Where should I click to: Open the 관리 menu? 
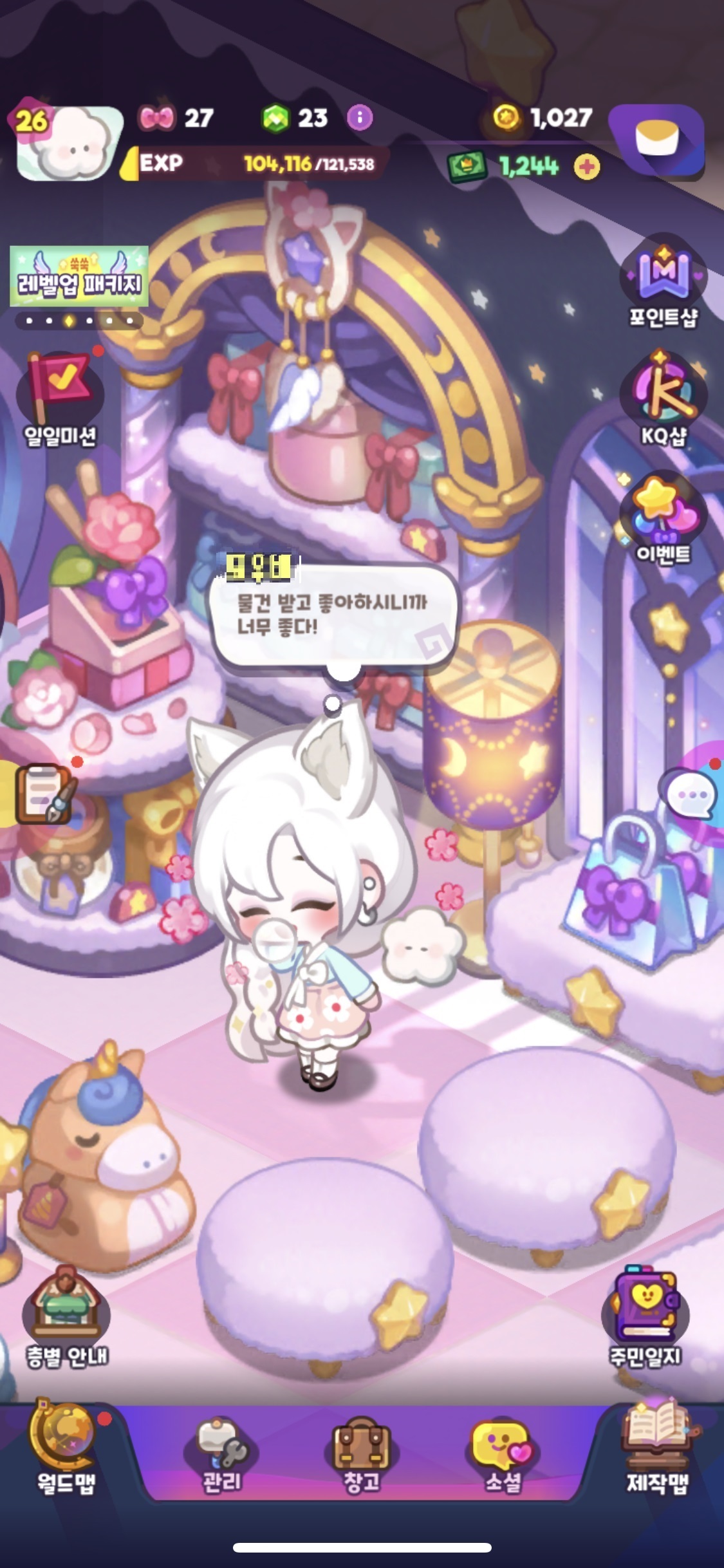pos(221,1455)
